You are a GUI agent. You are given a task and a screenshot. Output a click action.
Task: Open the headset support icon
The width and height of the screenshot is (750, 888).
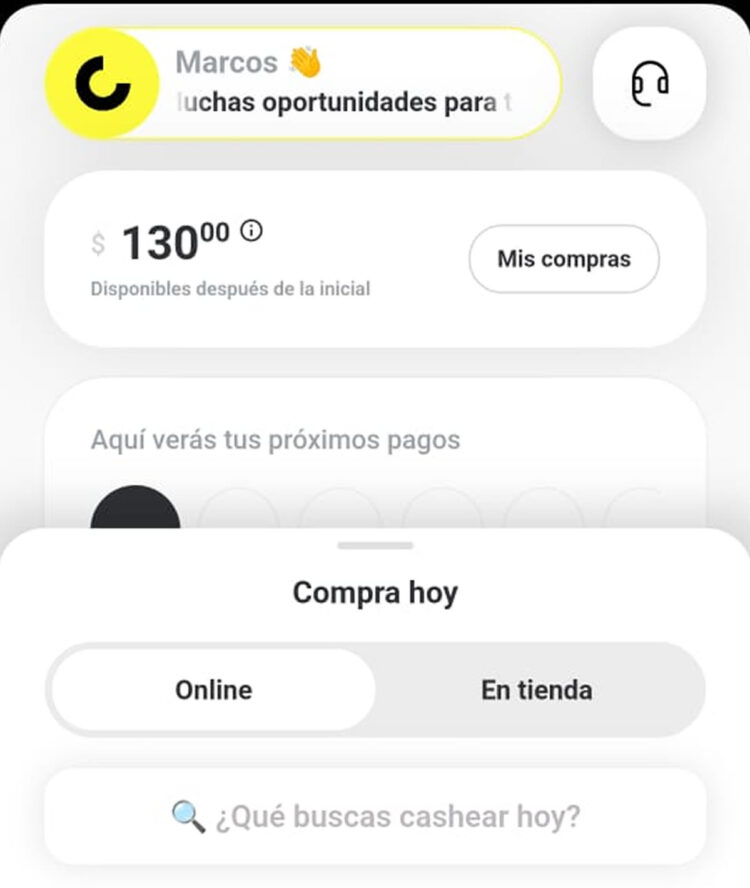click(x=649, y=83)
